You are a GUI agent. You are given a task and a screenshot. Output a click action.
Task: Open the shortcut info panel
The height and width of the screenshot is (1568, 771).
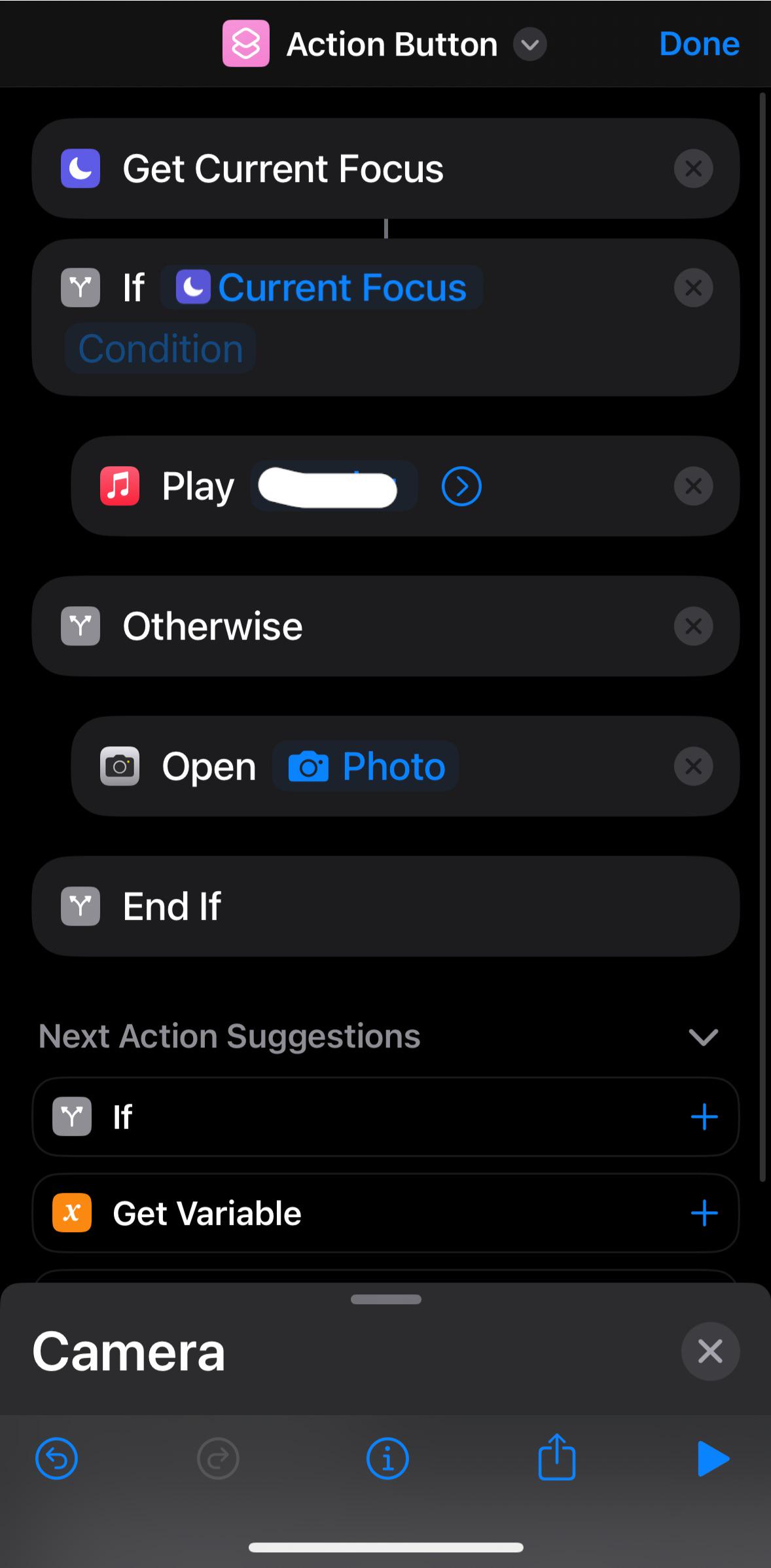coord(387,1457)
